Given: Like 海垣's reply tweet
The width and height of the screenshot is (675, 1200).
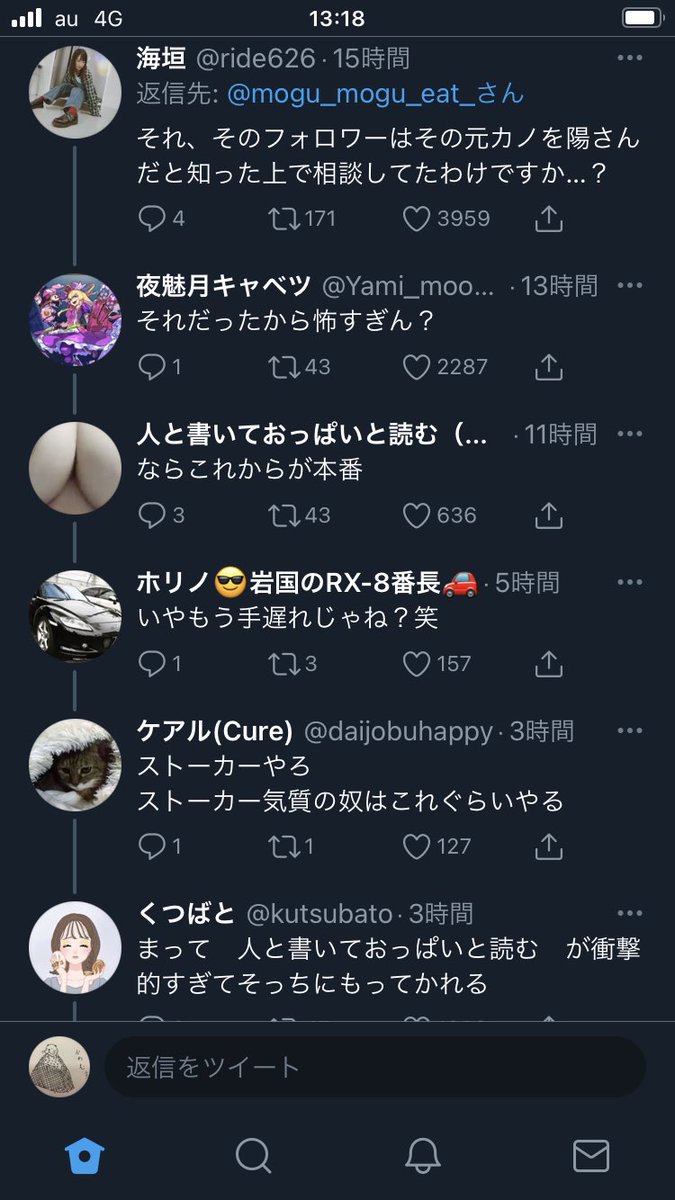Looking at the screenshot, I should click(x=416, y=218).
